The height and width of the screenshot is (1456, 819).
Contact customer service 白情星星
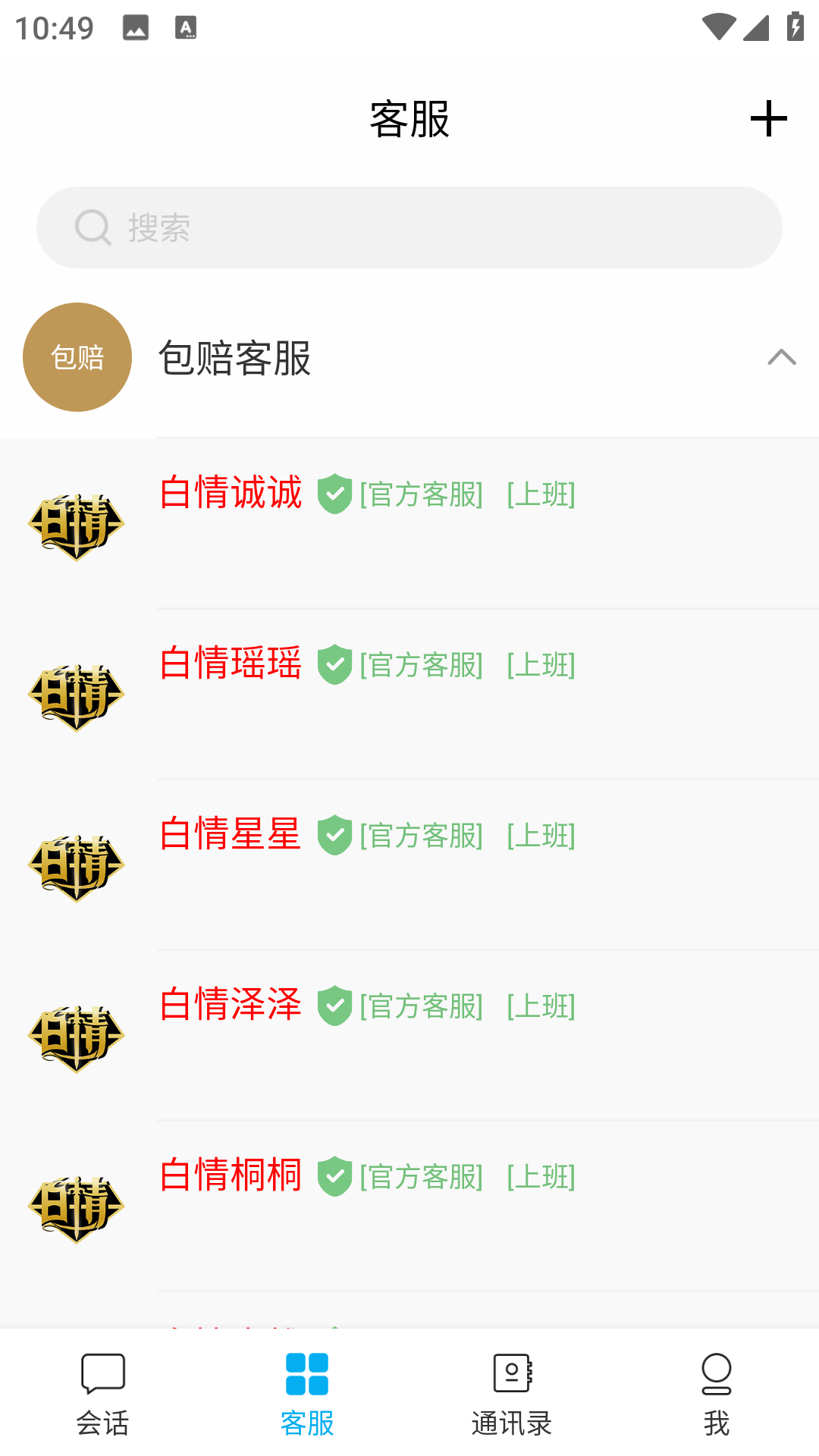[409, 865]
